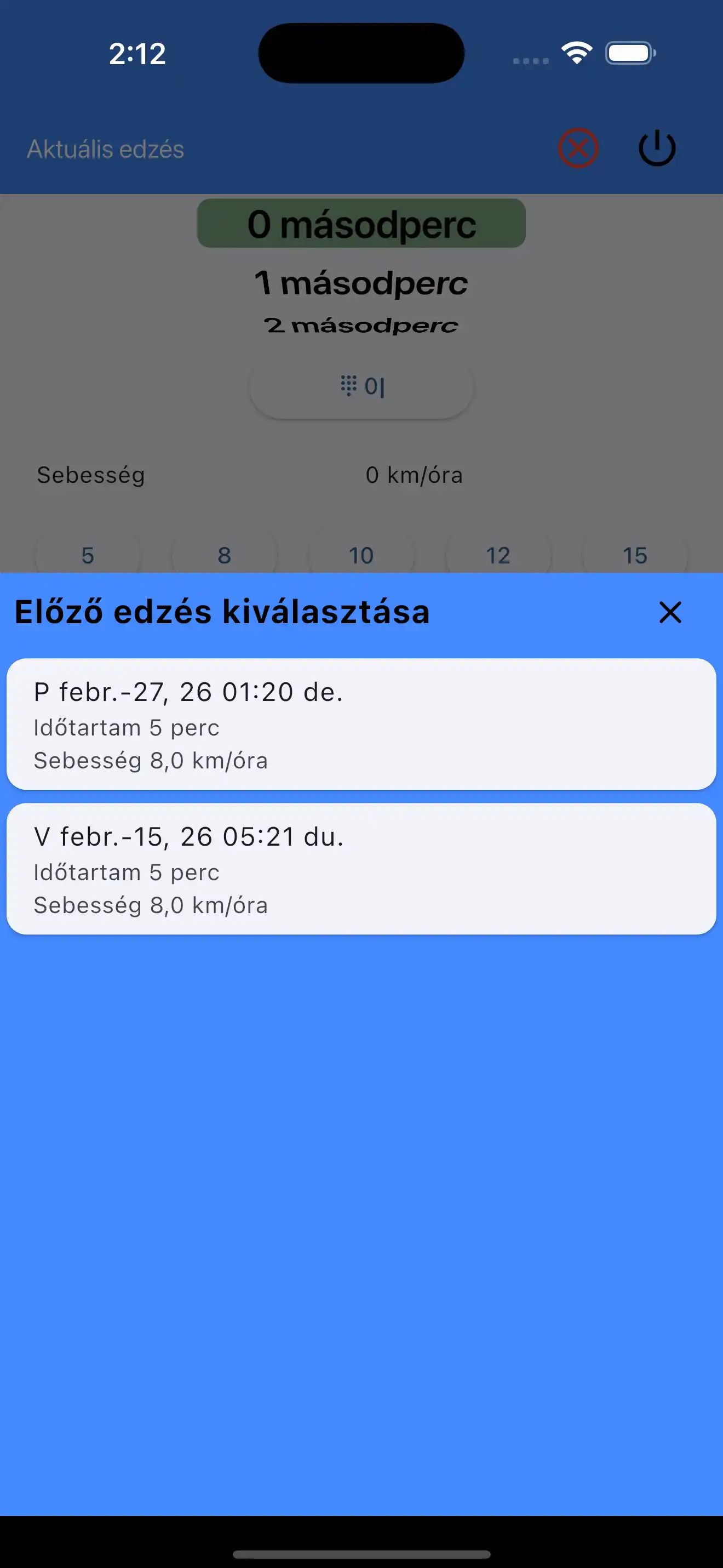This screenshot has width=723, height=1568.
Task: Set speed preset 8
Action: (x=225, y=555)
